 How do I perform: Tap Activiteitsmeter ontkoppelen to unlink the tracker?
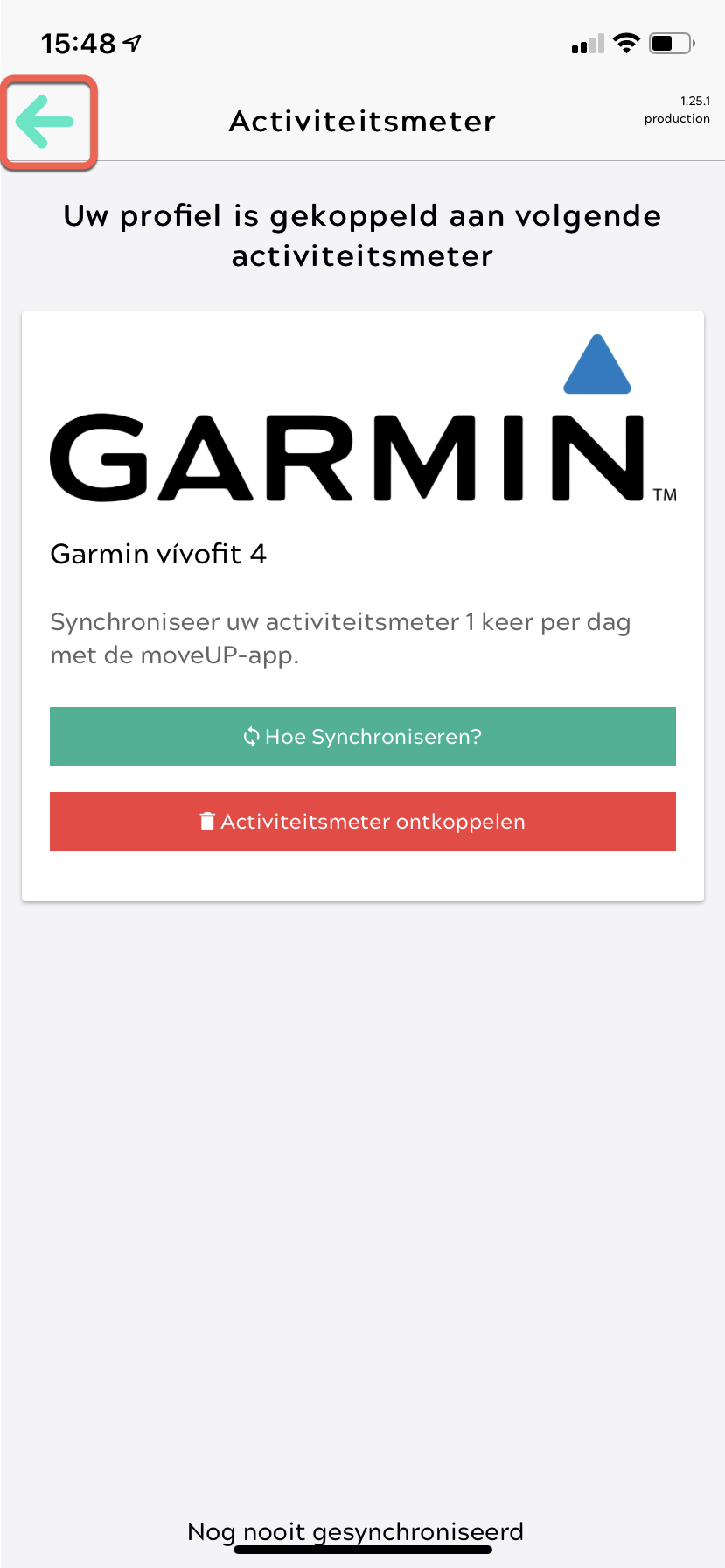(363, 821)
